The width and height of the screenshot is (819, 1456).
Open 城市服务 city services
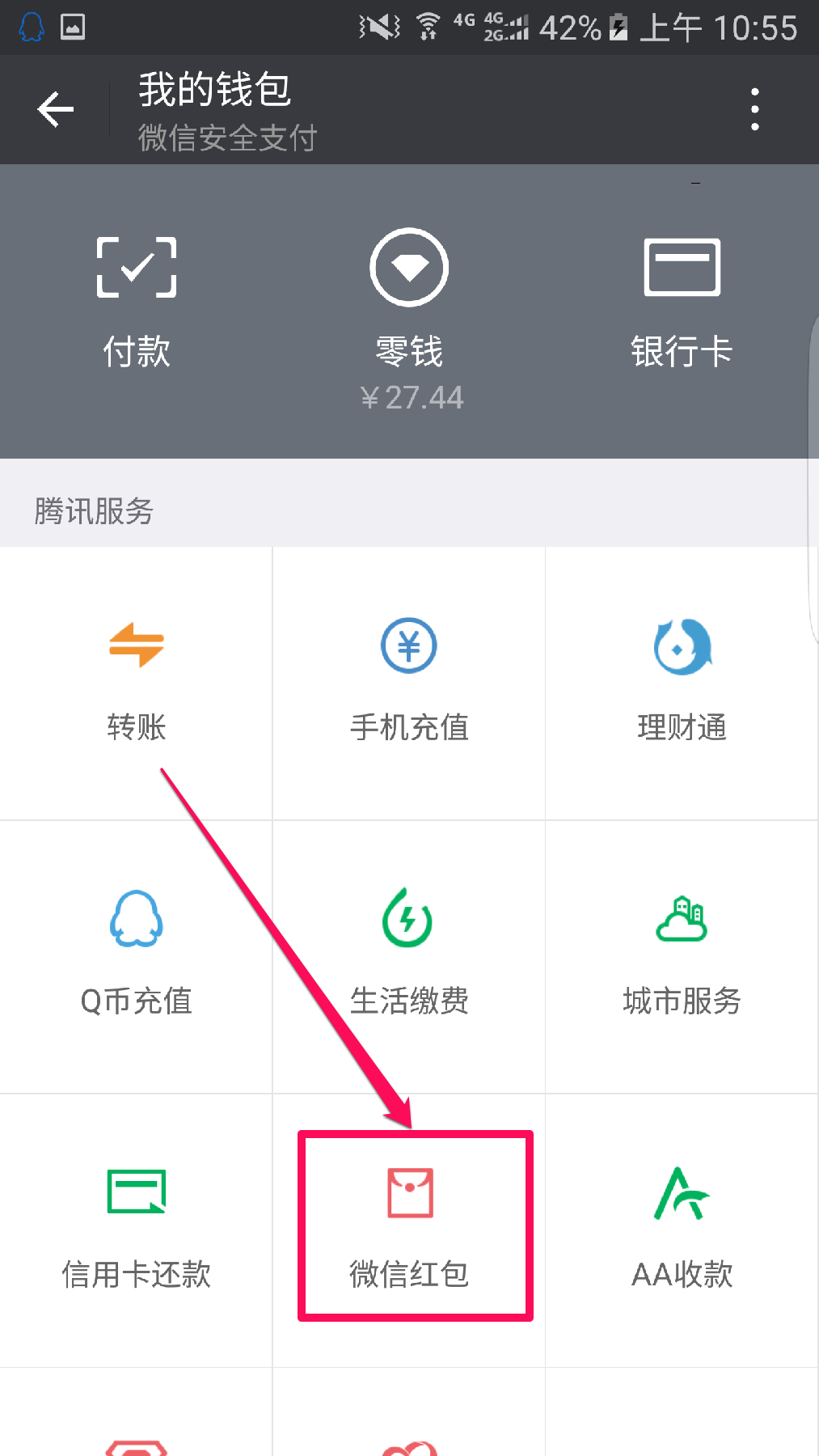682,955
